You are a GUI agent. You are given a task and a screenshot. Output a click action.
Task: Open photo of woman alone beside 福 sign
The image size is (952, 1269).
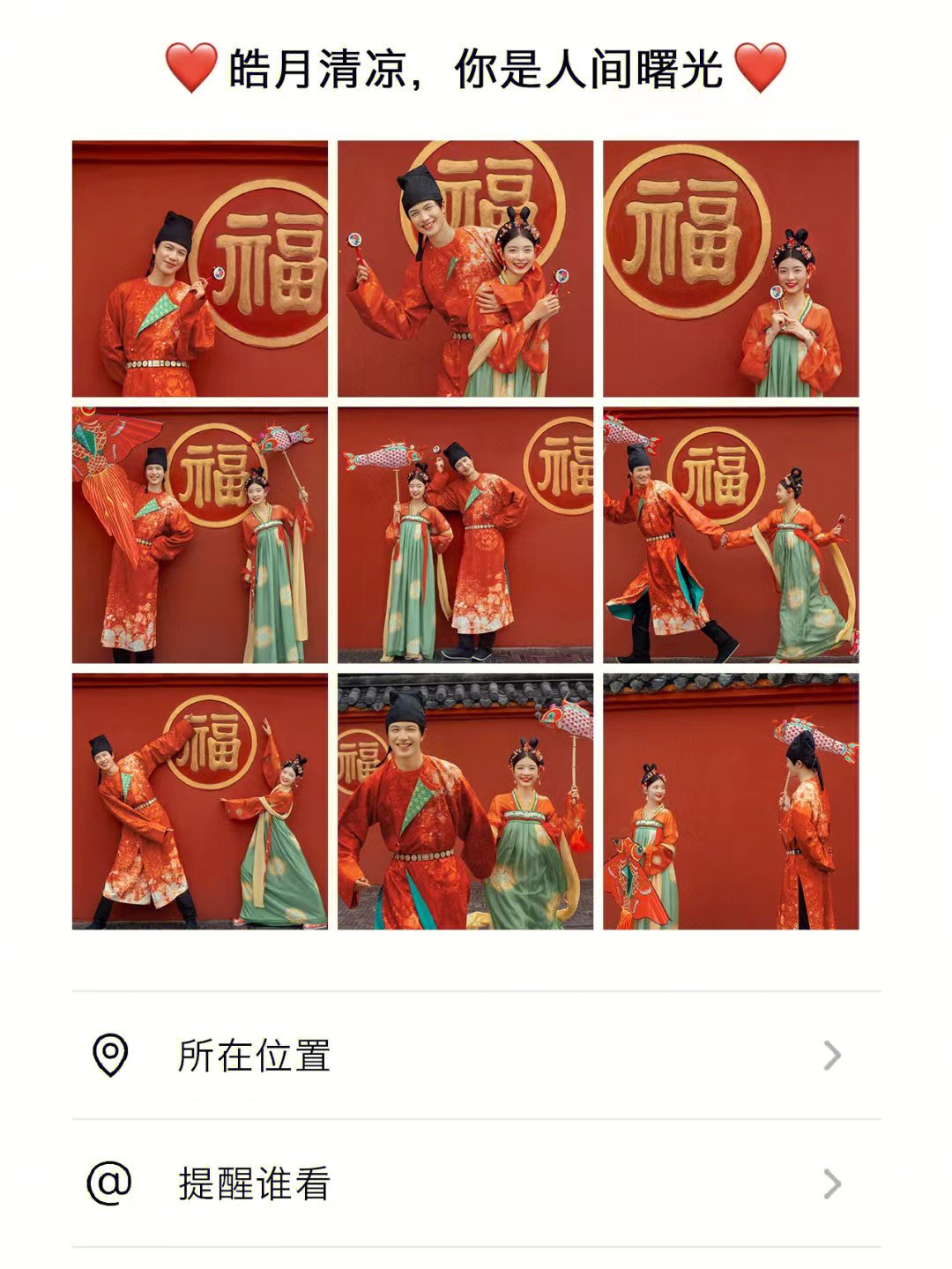click(731, 268)
